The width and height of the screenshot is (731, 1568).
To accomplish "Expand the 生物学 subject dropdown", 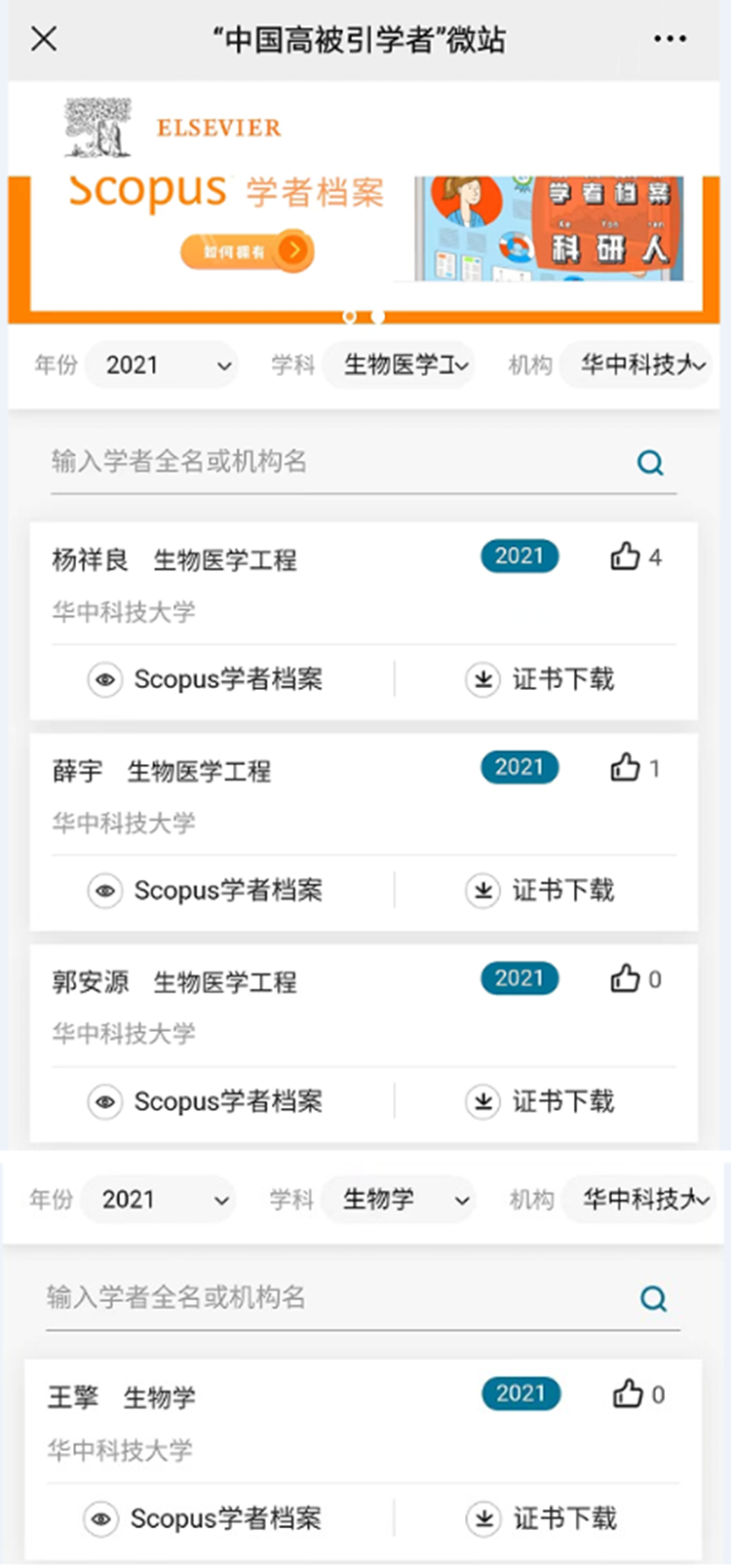I will [x=400, y=1200].
